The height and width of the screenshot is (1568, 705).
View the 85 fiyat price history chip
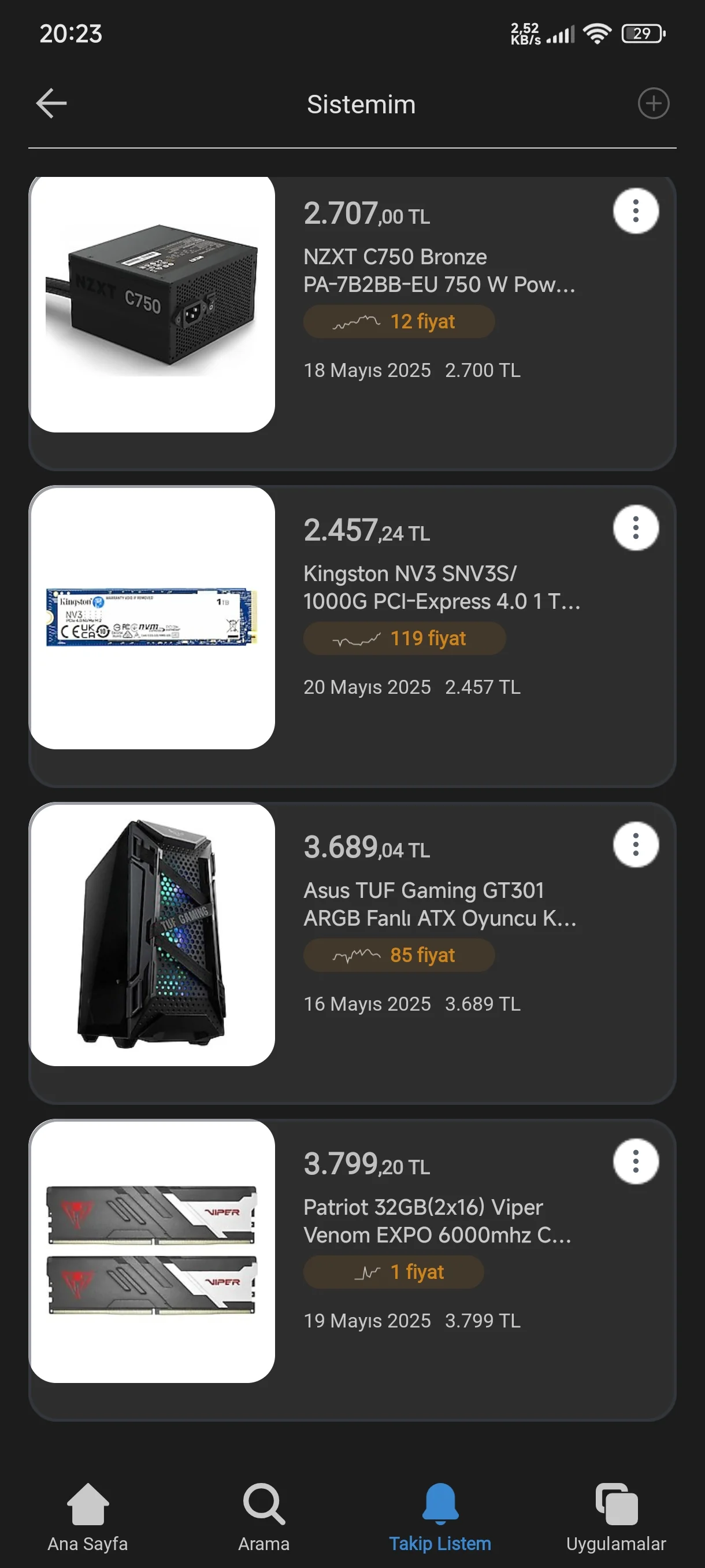tap(398, 955)
